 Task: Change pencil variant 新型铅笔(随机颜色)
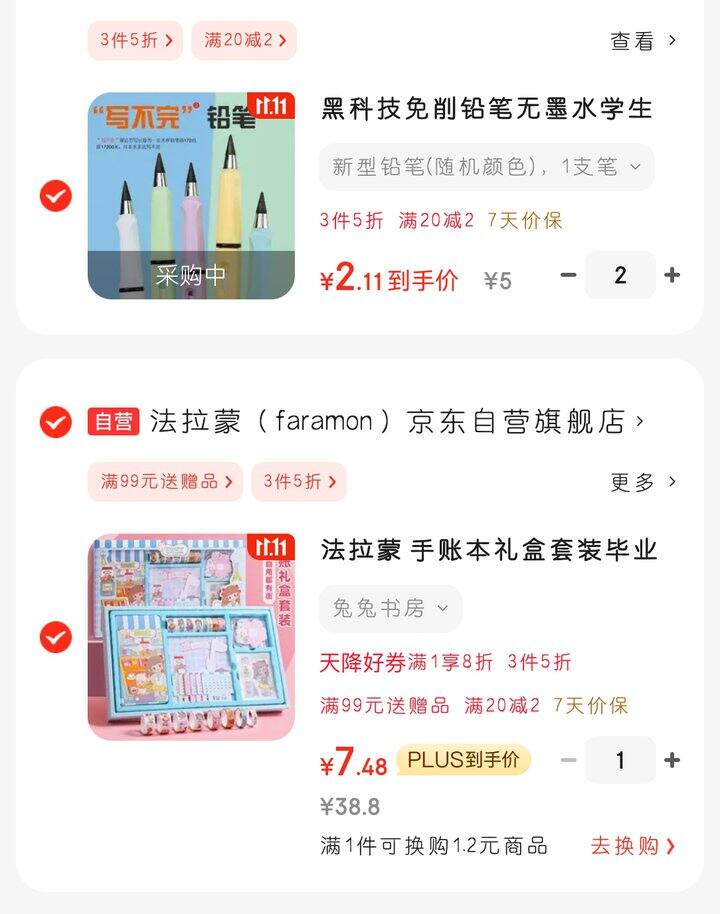coord(486,167)
